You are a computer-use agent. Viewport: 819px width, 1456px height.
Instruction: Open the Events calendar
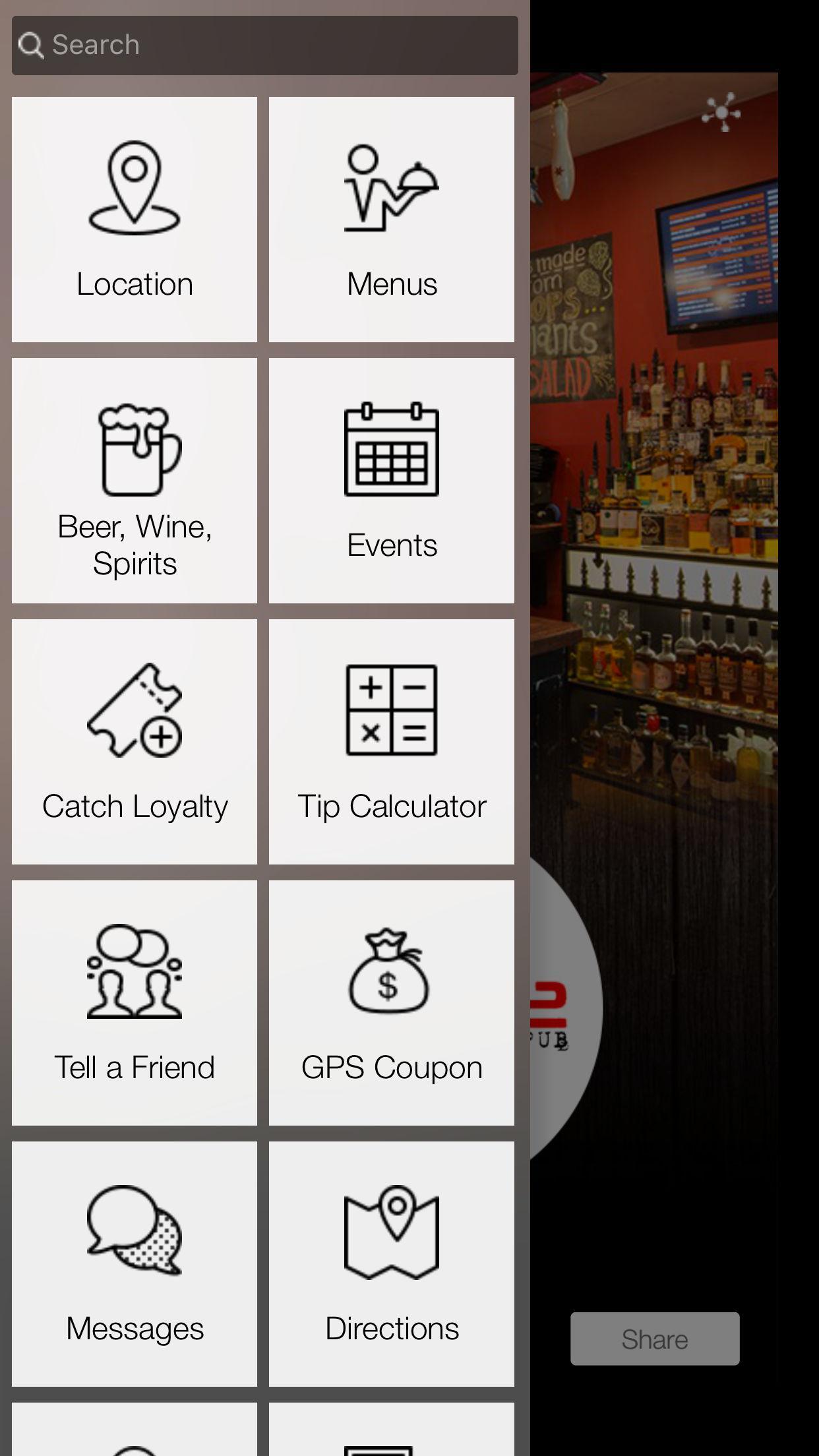[x=392, y=481]
